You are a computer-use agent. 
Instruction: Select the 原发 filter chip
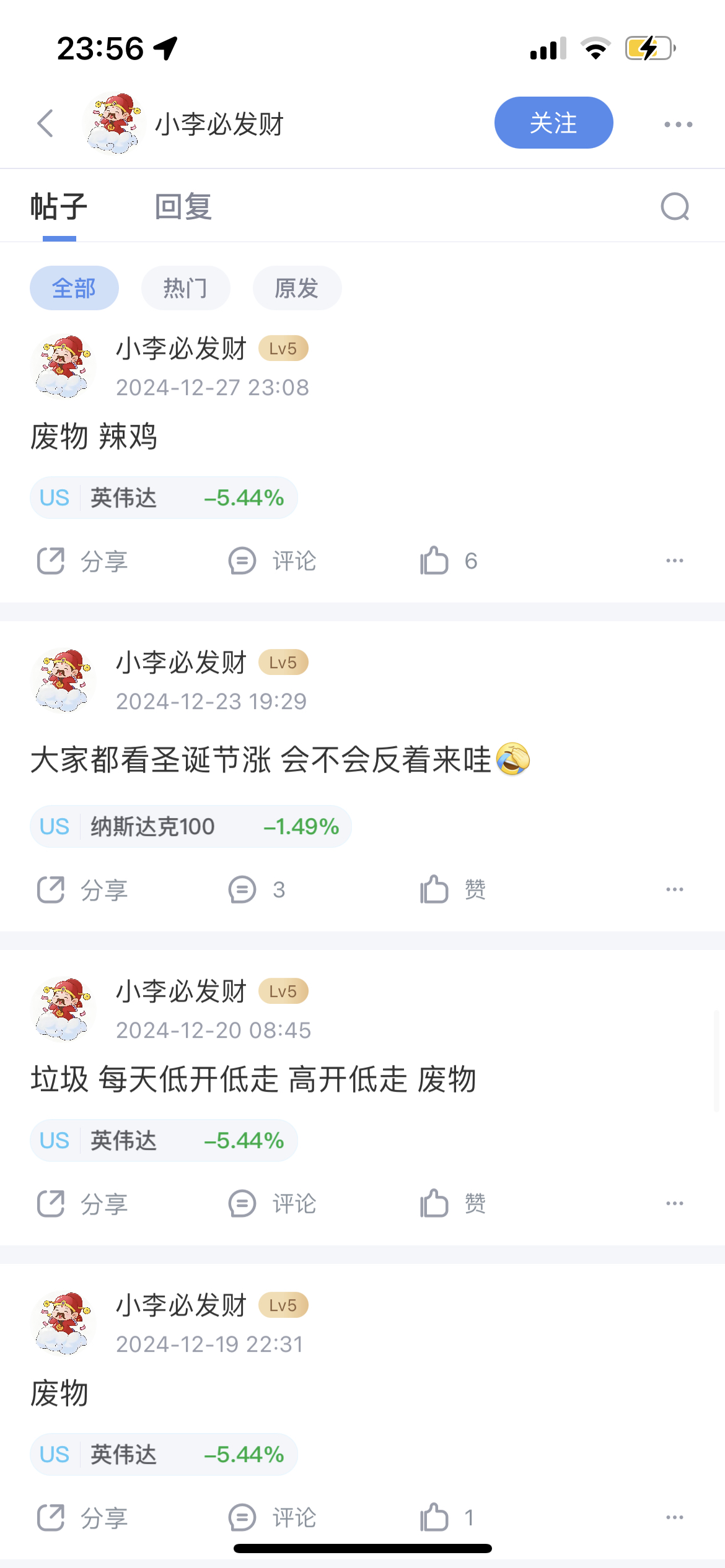pyautogui.click(x=297, y=288)
